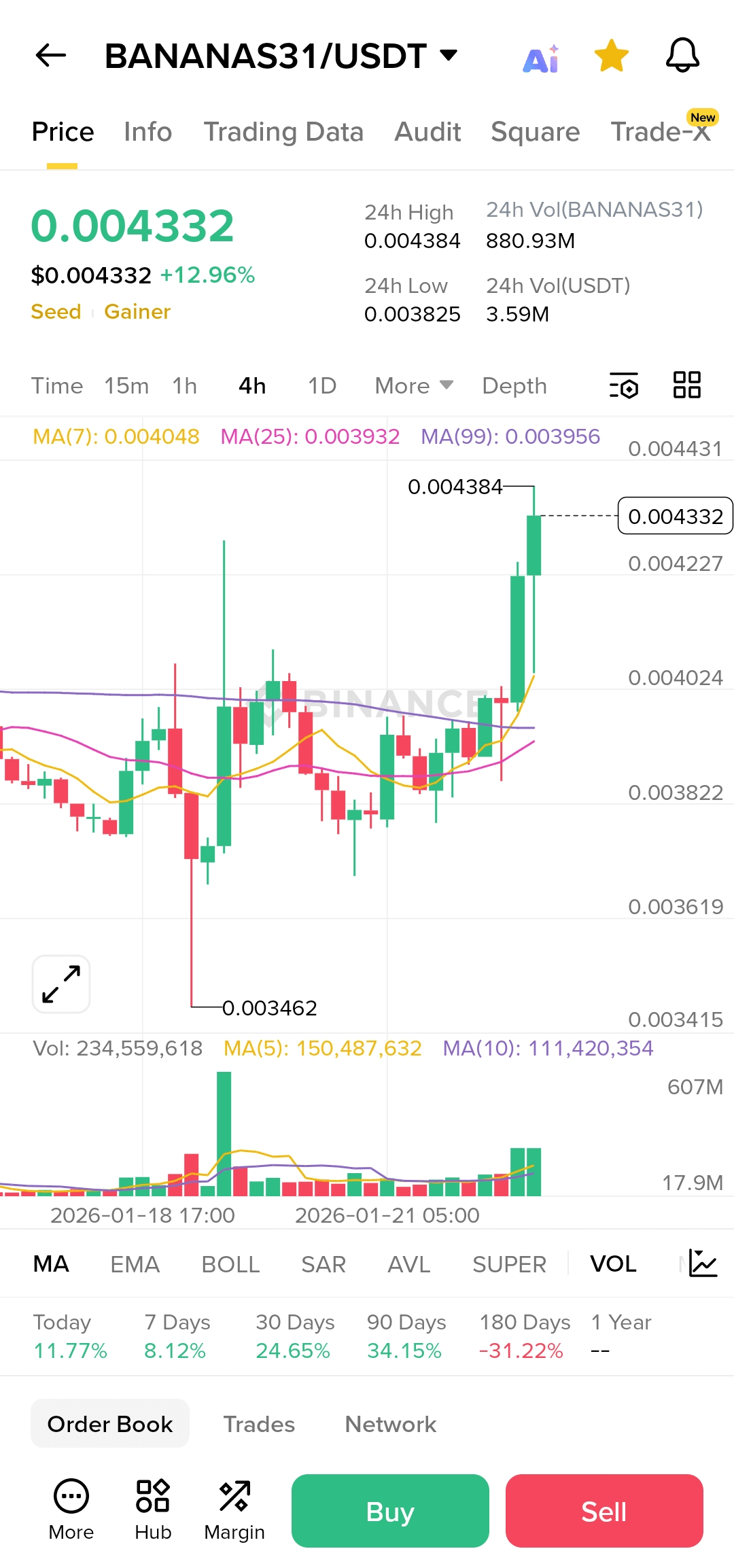Viewport: 734px width, 1568px height.
Task: Tap the green Buy button
Action: tap(390, 1511)
